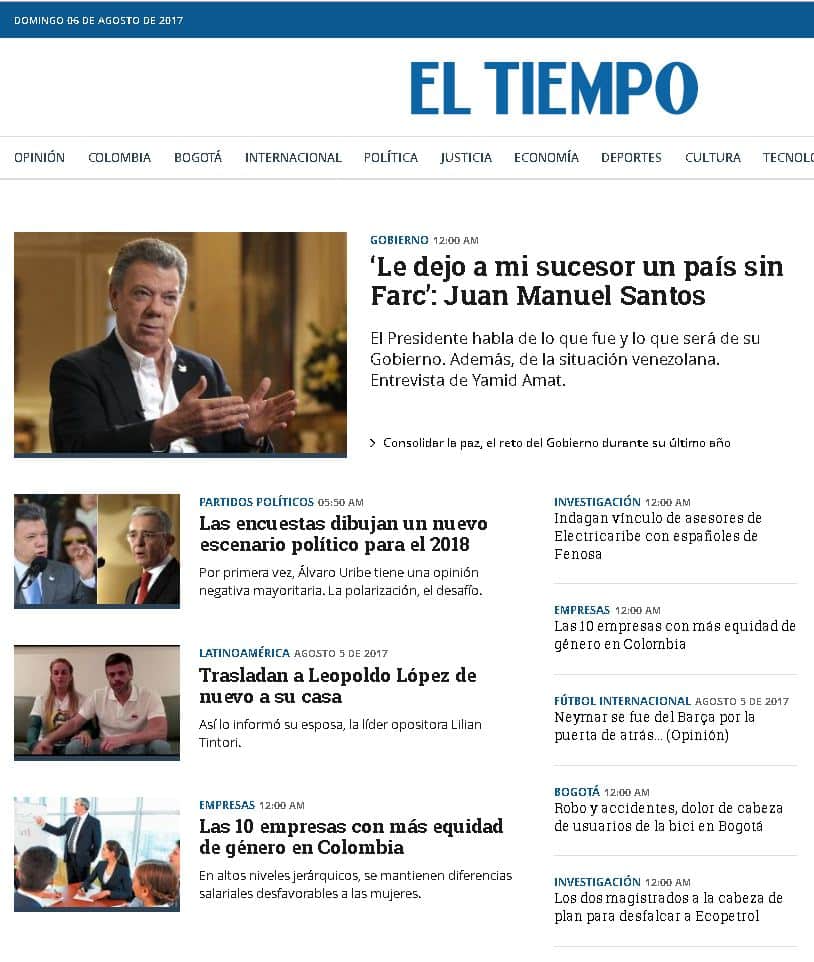
Task: Open the Bogotá bike users robbery article
Action: 668,817
